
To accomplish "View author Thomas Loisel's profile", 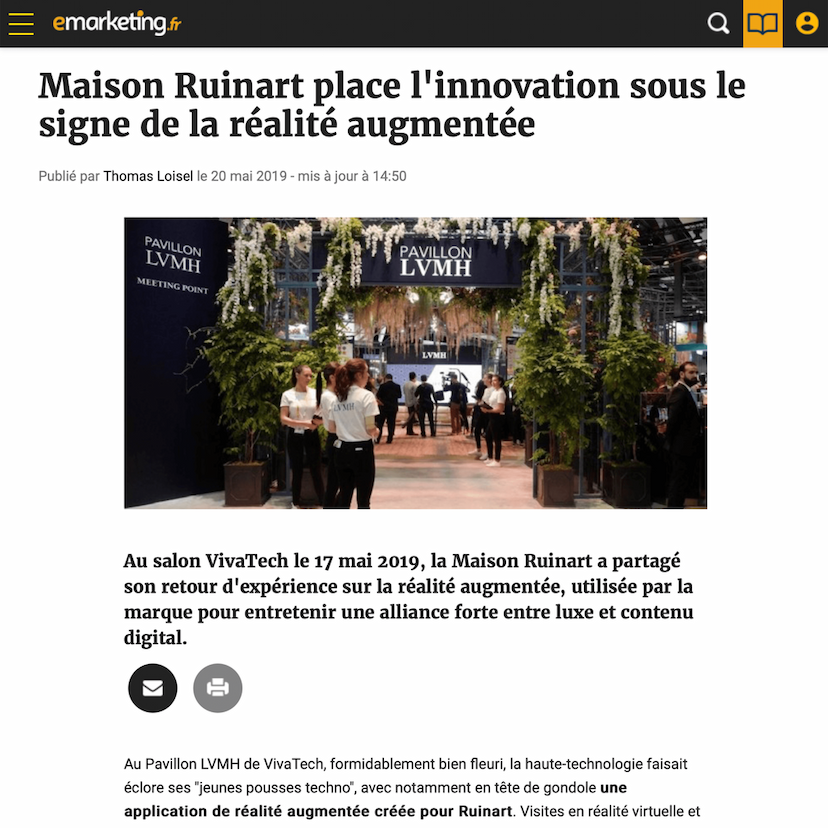I will pos(148,176).
